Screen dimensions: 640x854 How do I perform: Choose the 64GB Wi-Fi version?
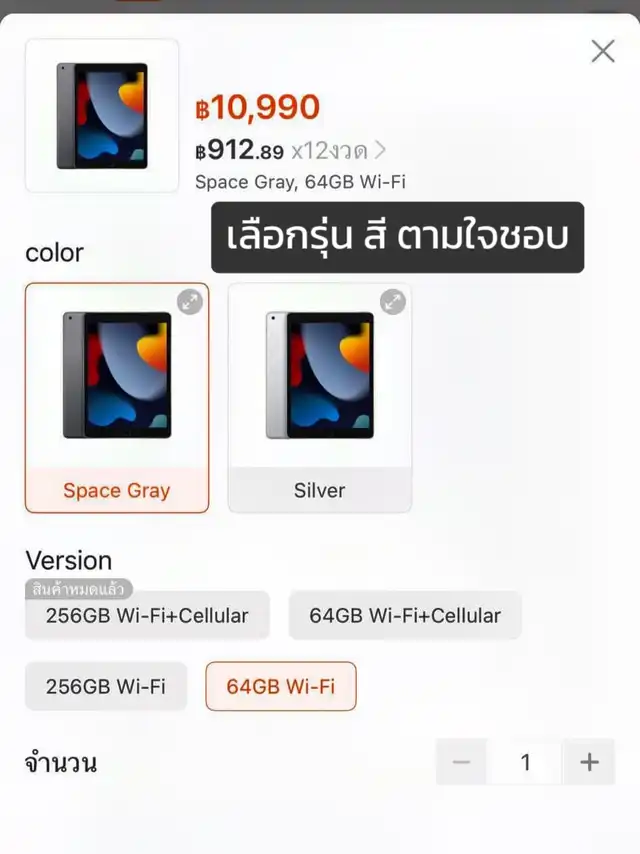pos(281,687)
